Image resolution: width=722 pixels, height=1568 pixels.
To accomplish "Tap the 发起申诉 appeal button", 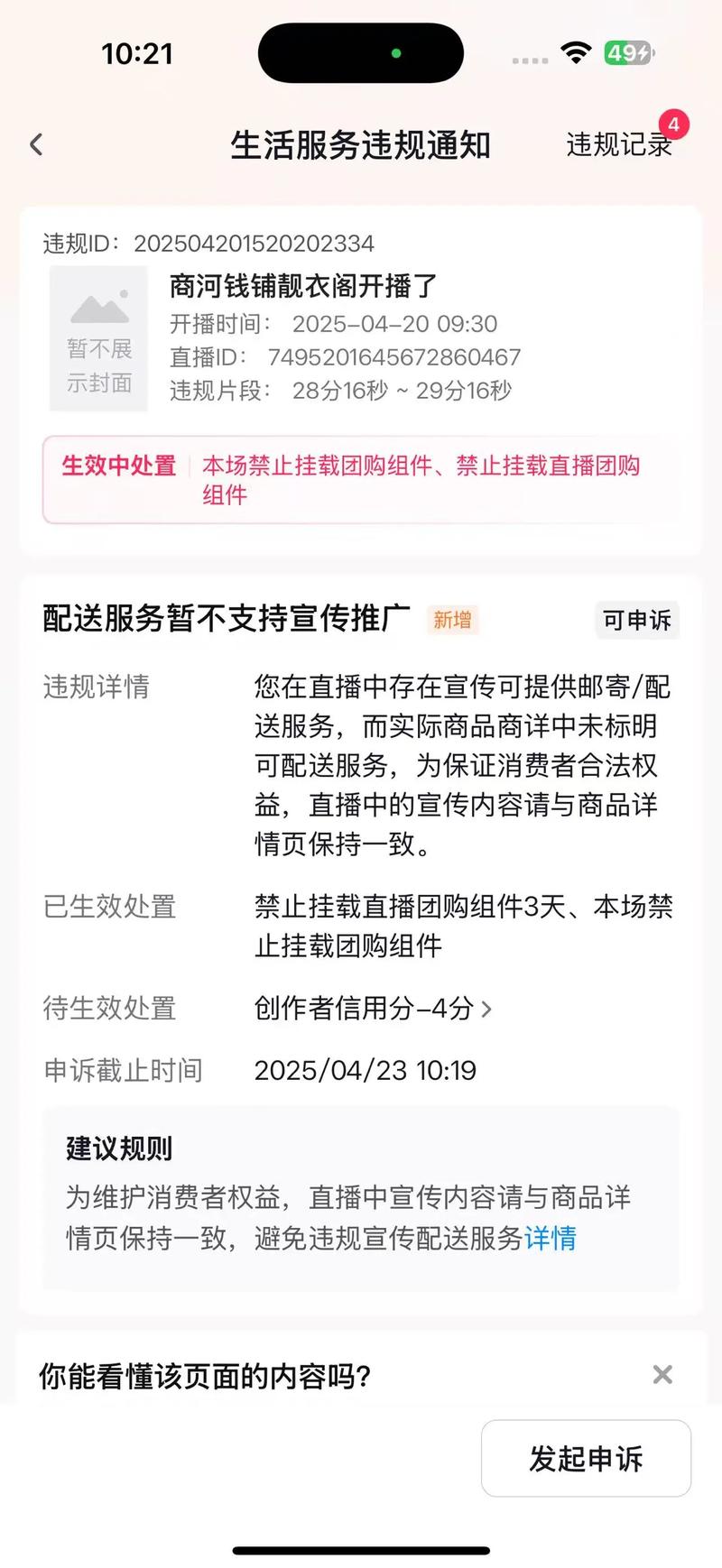I will point(586,1459).
